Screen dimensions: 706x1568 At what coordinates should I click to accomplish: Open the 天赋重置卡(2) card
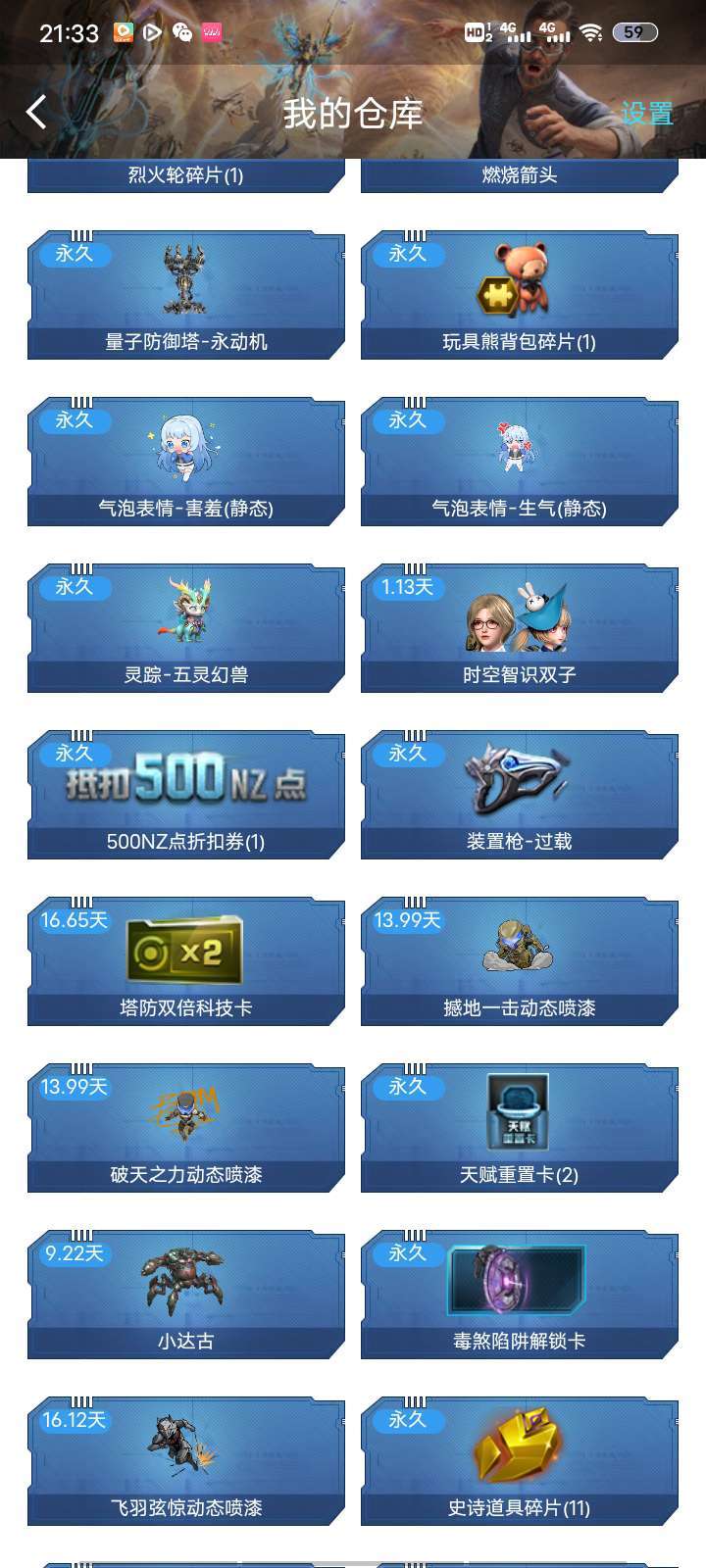coord(520,1128)
